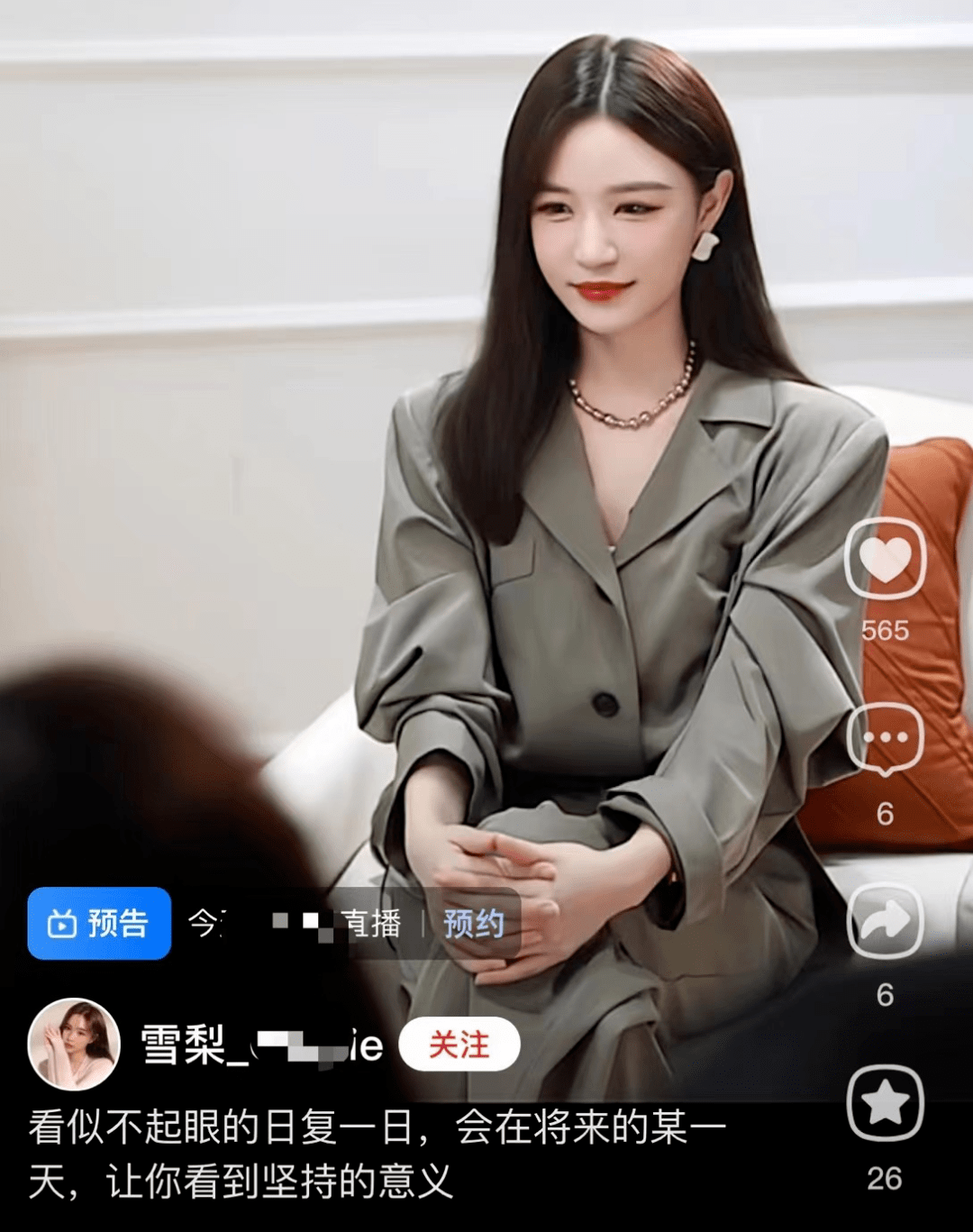
Task: Open the comments on this video
Action: tap(885, 739)
